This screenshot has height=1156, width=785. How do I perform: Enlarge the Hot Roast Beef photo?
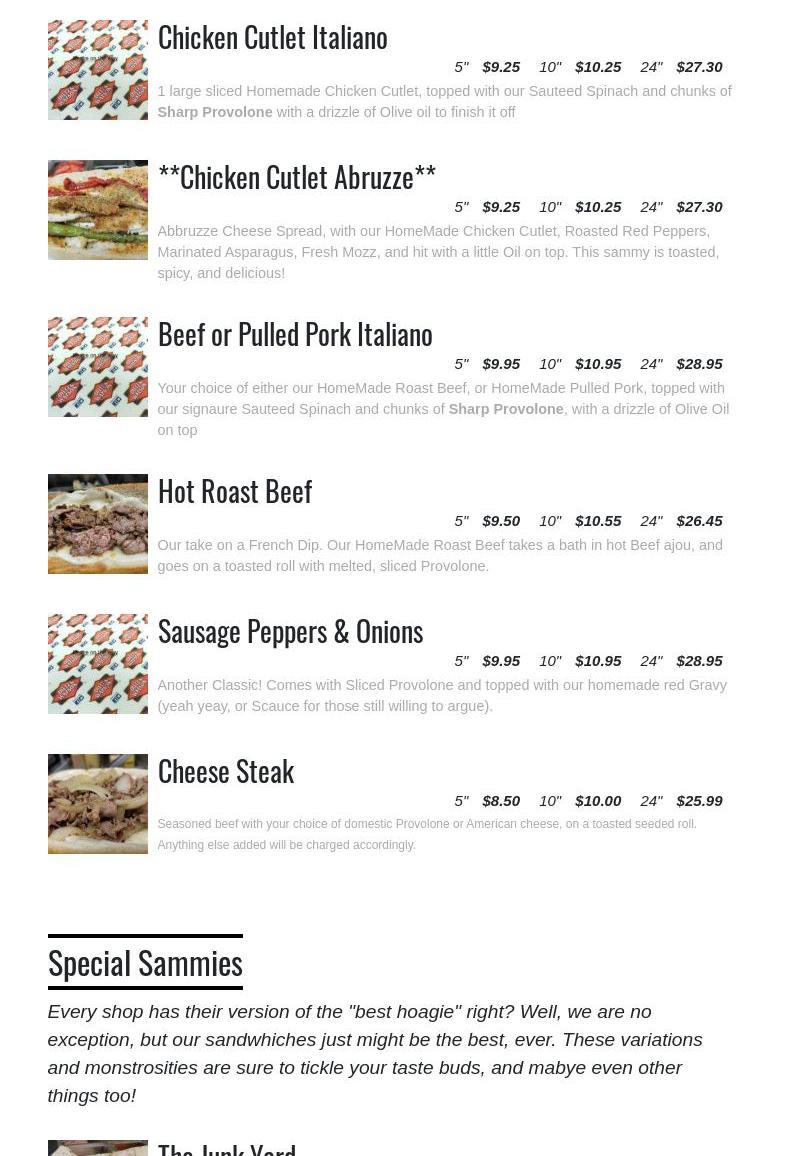pyautogui.click(x=97, y=524)
